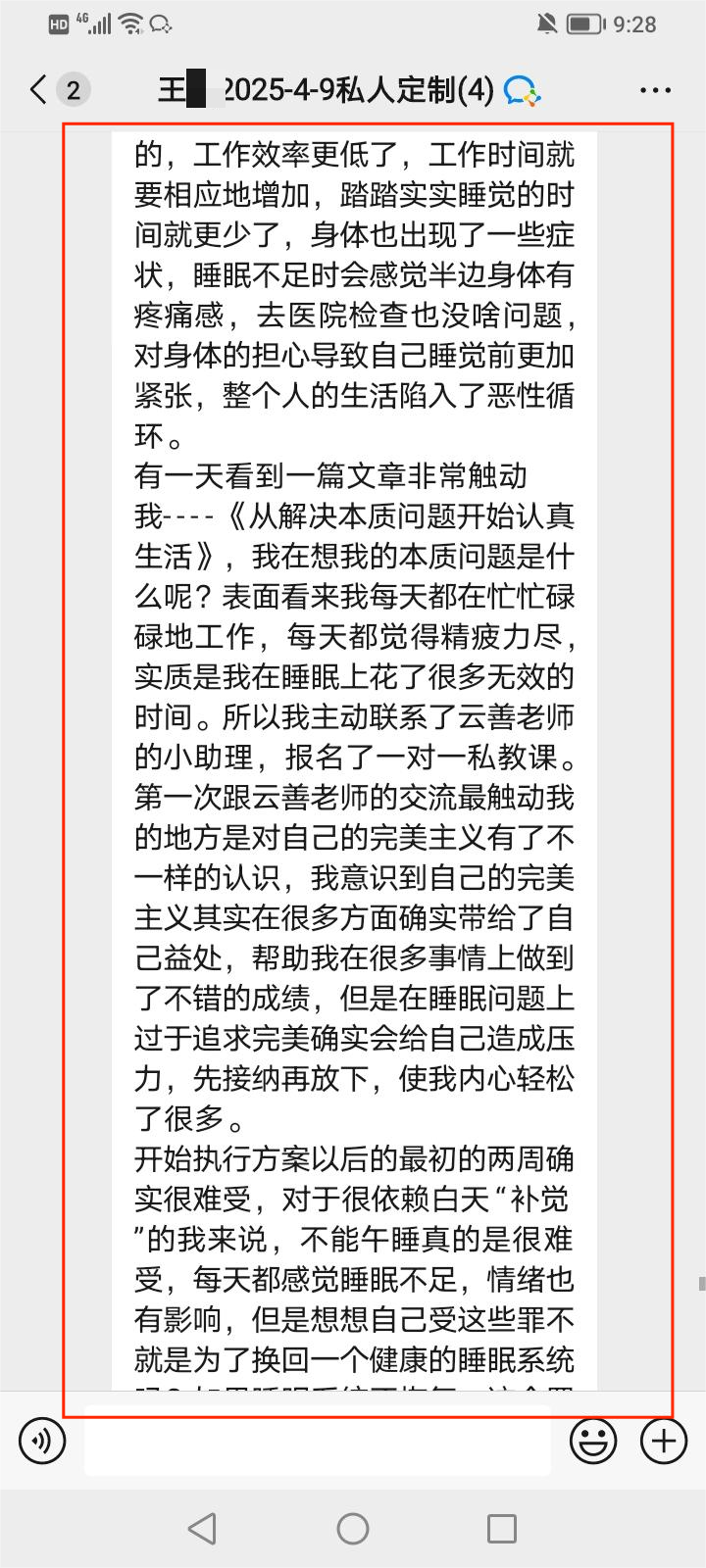Tap the message text field
This screenshot has width=706, height=1568.
tap(317, 1441)
